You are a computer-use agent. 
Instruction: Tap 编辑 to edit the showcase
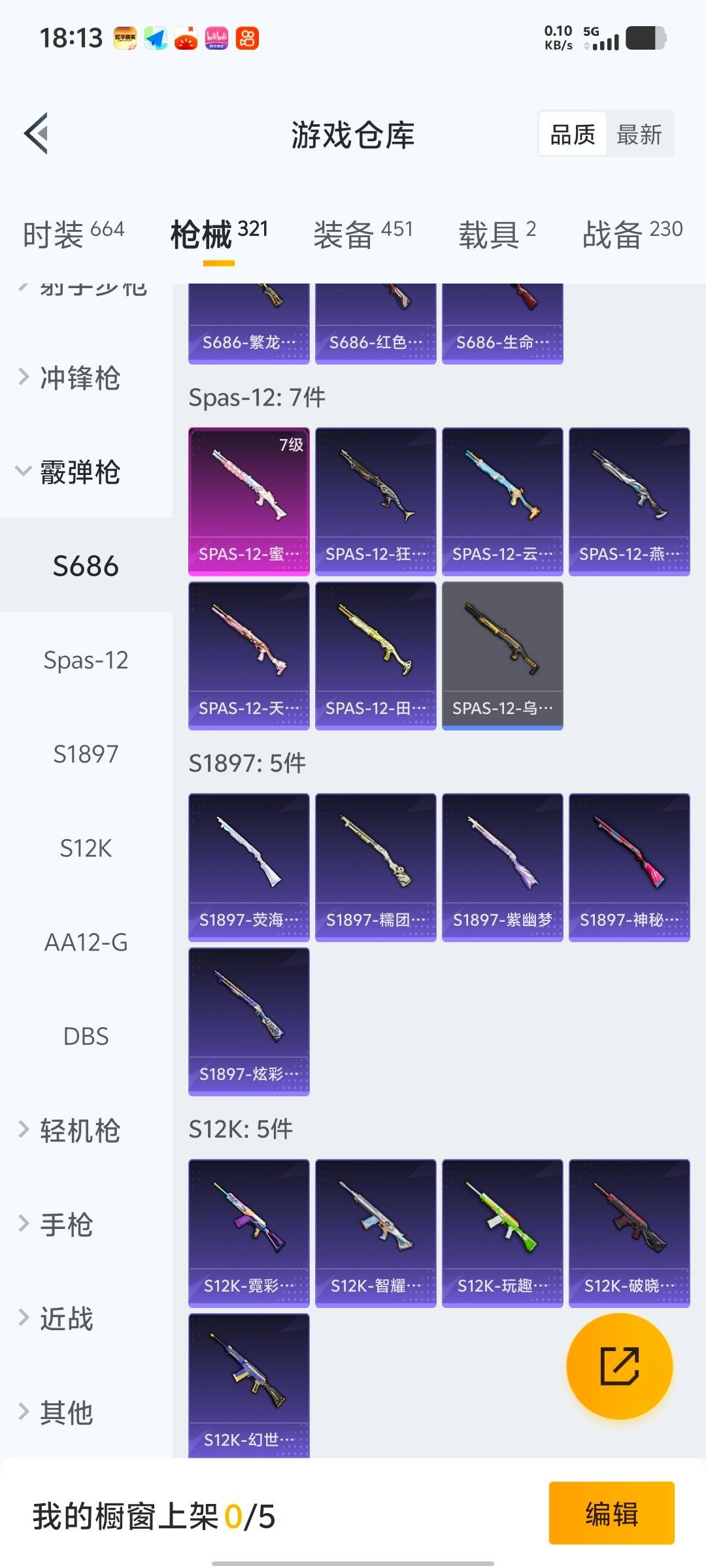coord(611,1513)
